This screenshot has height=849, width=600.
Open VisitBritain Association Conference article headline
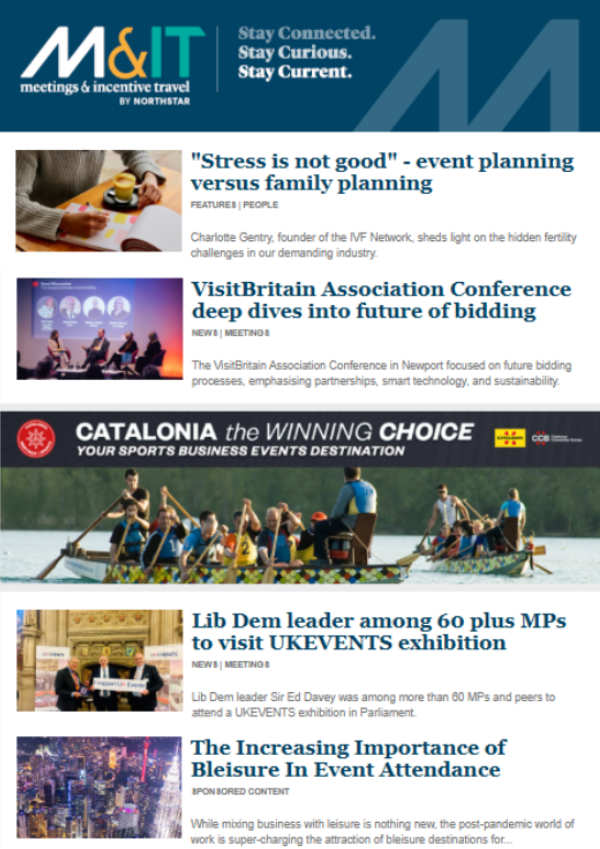tap(381, 300)
